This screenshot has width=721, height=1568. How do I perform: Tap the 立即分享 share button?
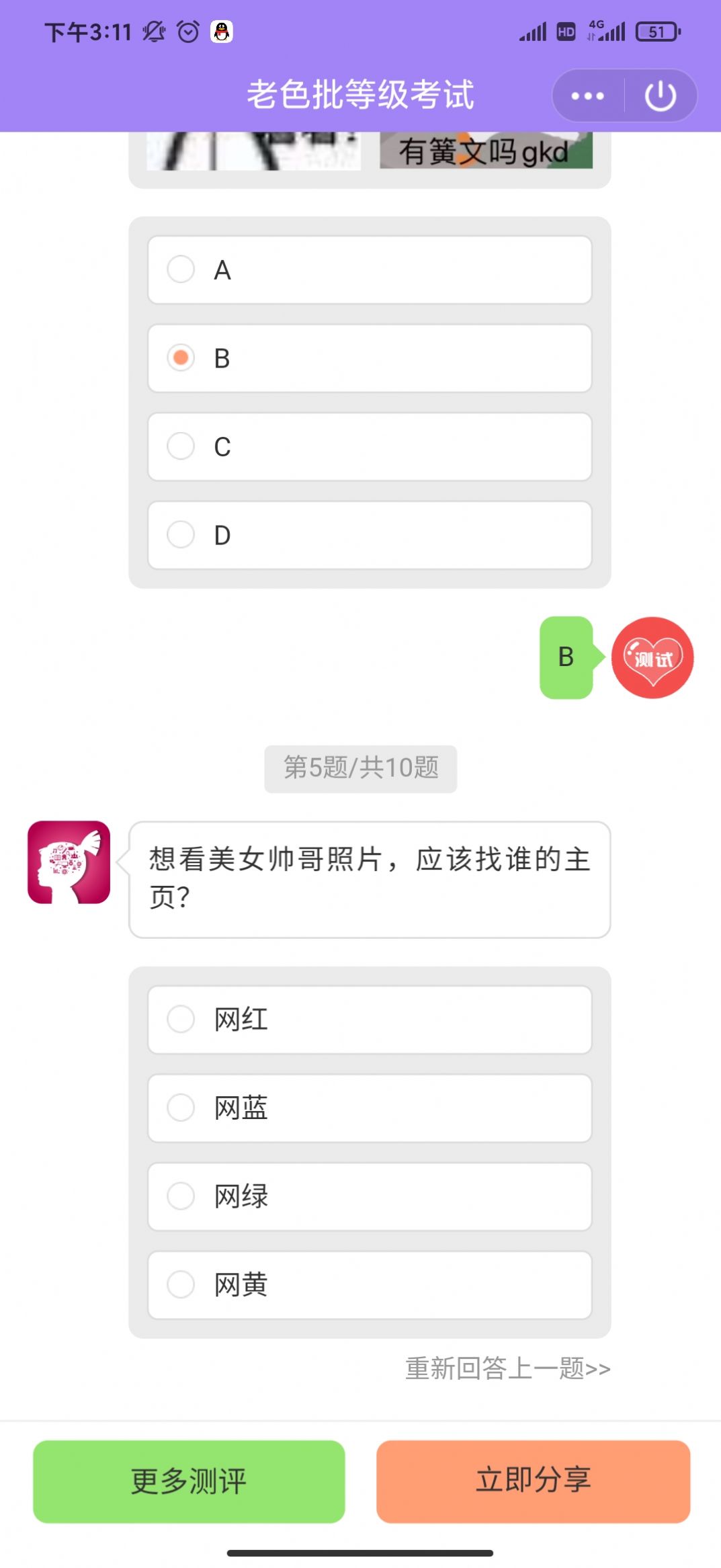tap(534, 1480)
